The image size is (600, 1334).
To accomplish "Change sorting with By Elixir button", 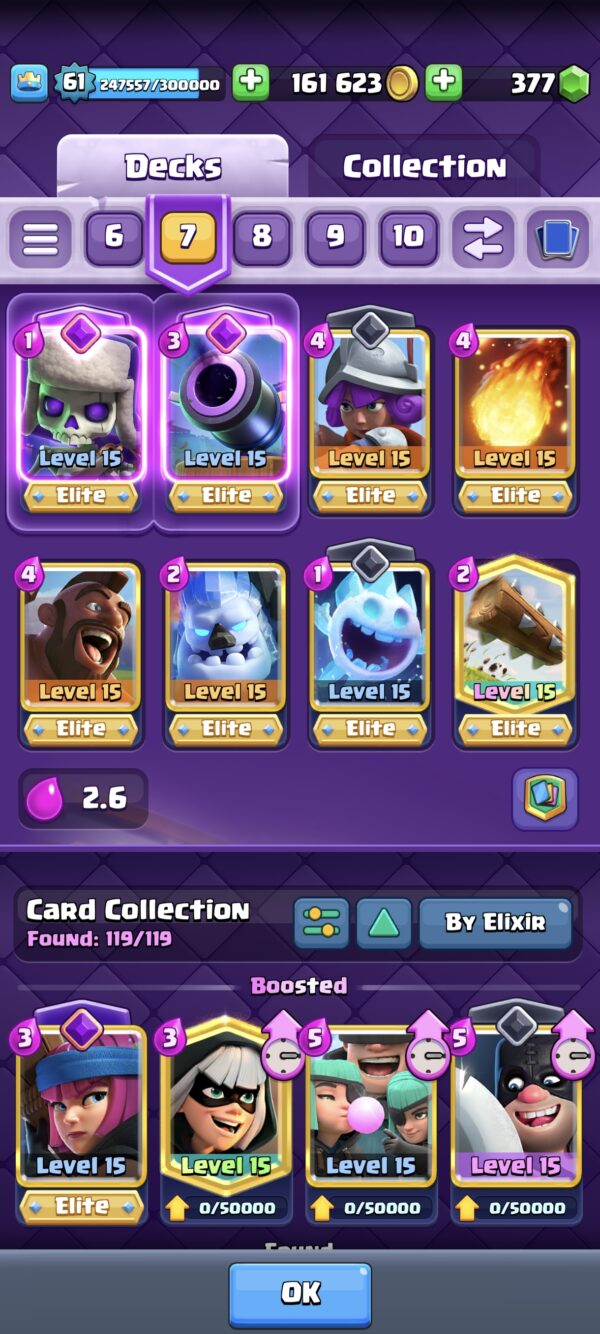I will tap(497, 923).
